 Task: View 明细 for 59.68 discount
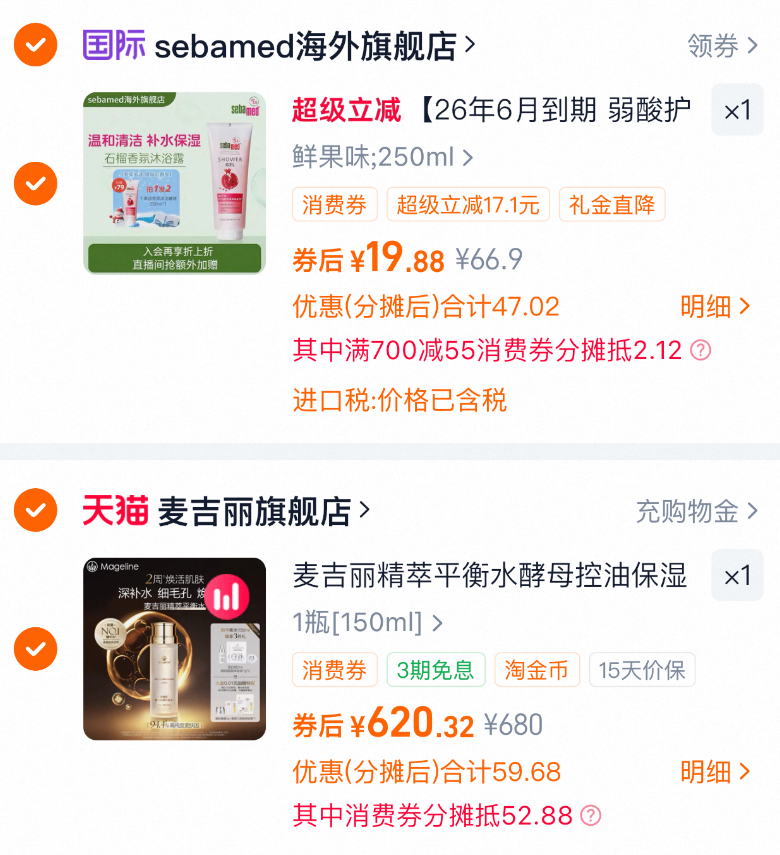[714, 771]
